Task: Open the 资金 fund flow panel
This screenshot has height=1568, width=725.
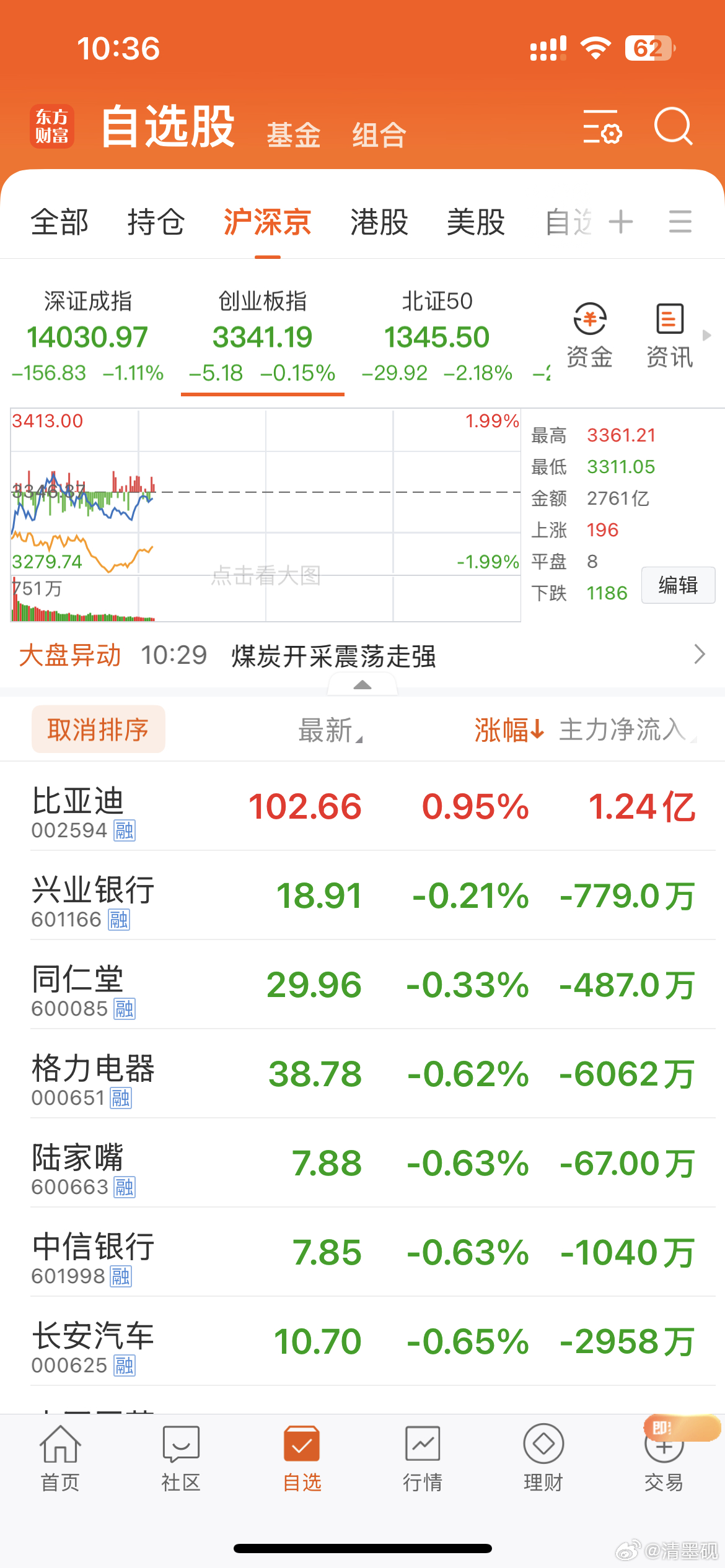Action: pyautogui.click(x=589, y=334)
